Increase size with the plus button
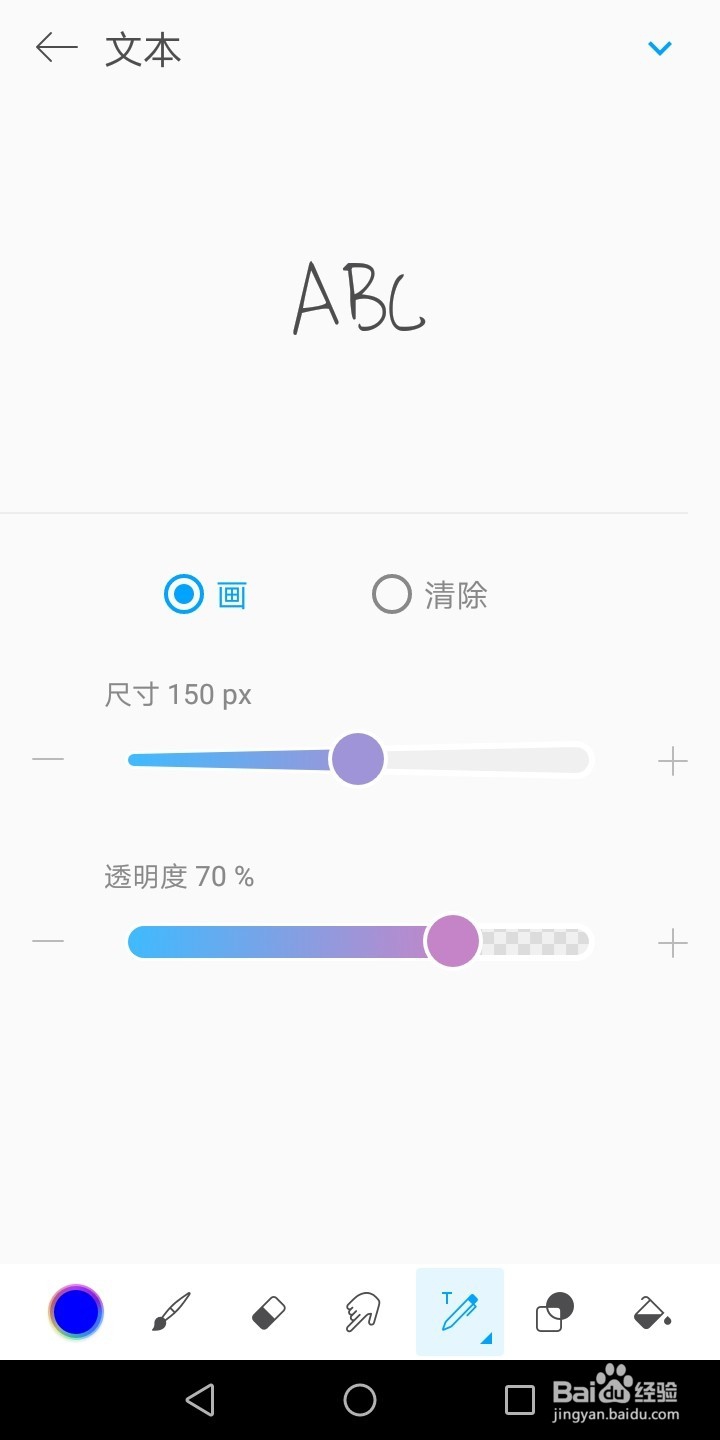 click(673, 761)
